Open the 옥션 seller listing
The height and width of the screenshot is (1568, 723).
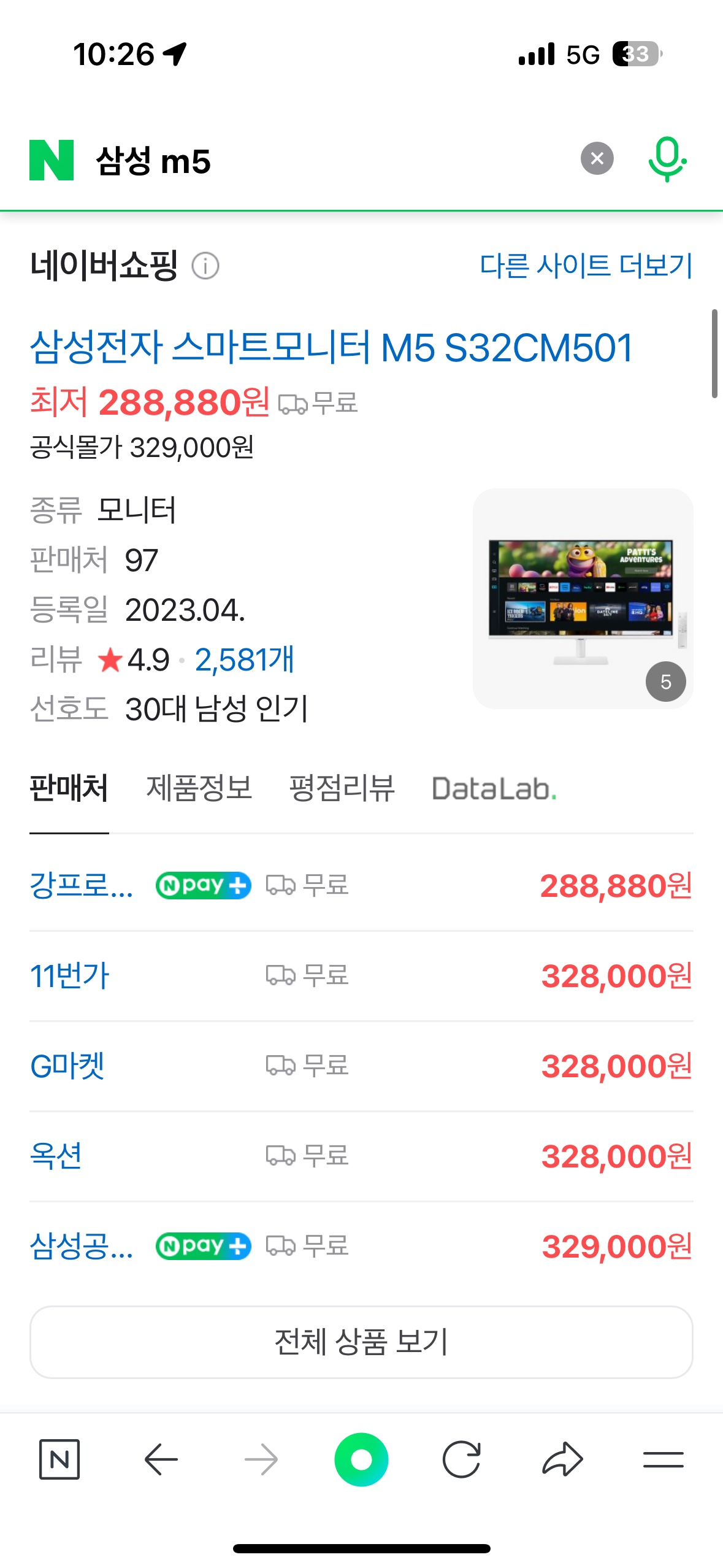[56, 1156]
